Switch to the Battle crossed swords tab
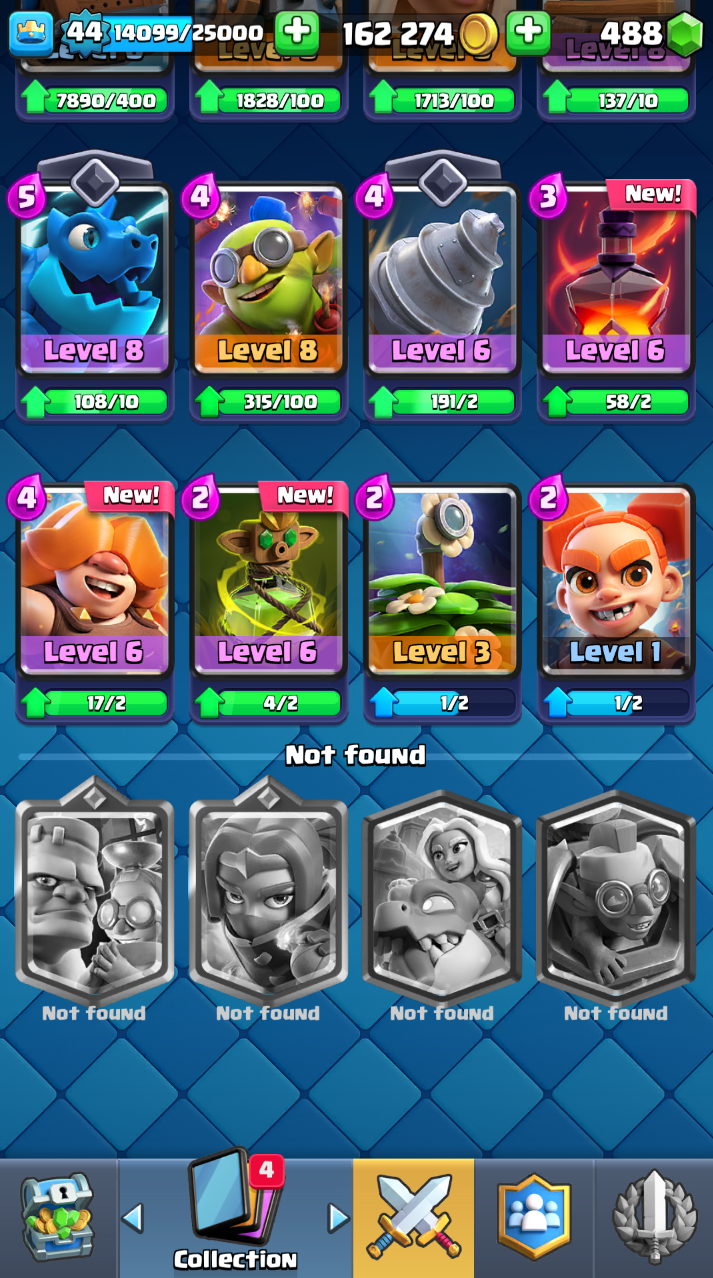 pyautogui.click(x=413, y=1217)
